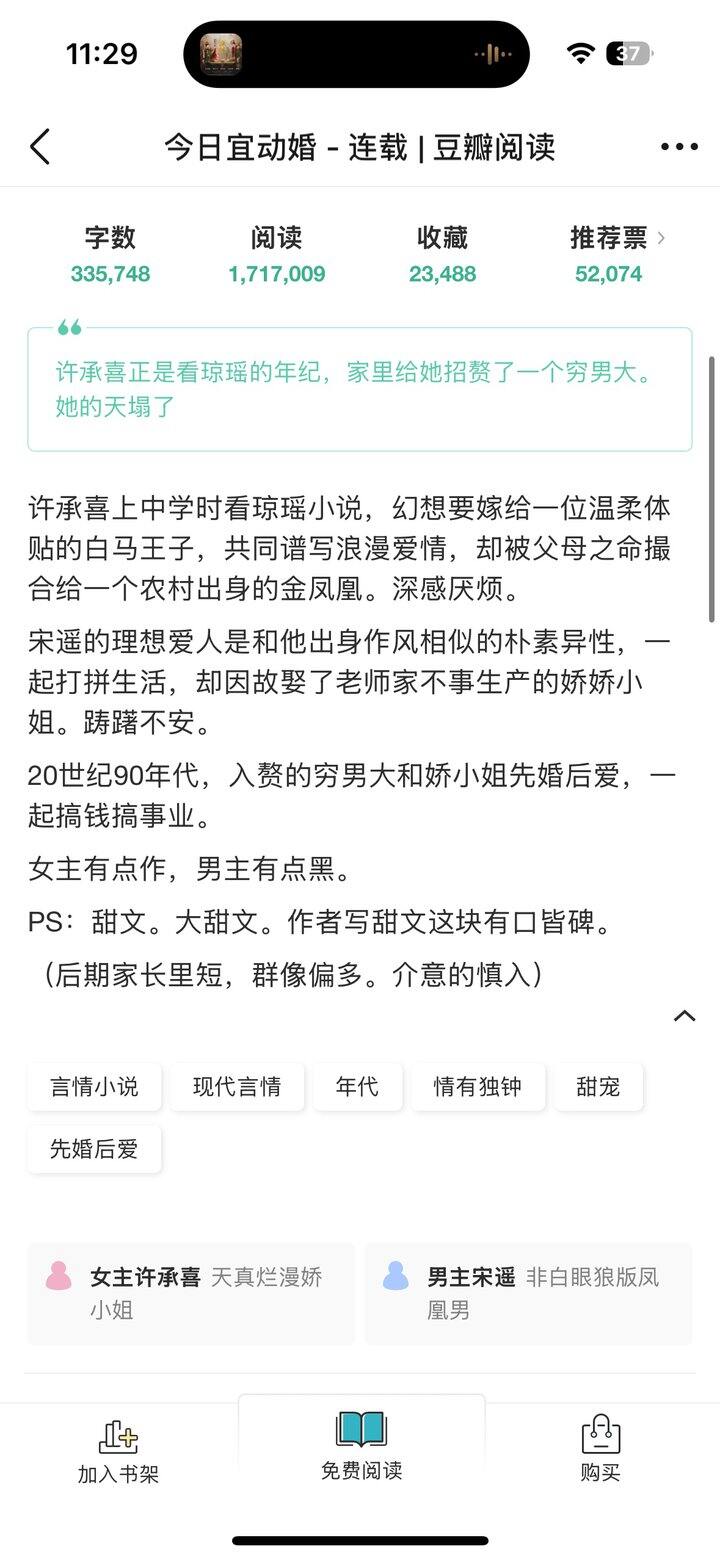
Task: Open the 推荐票 details chevron
Action: point(661,238)
